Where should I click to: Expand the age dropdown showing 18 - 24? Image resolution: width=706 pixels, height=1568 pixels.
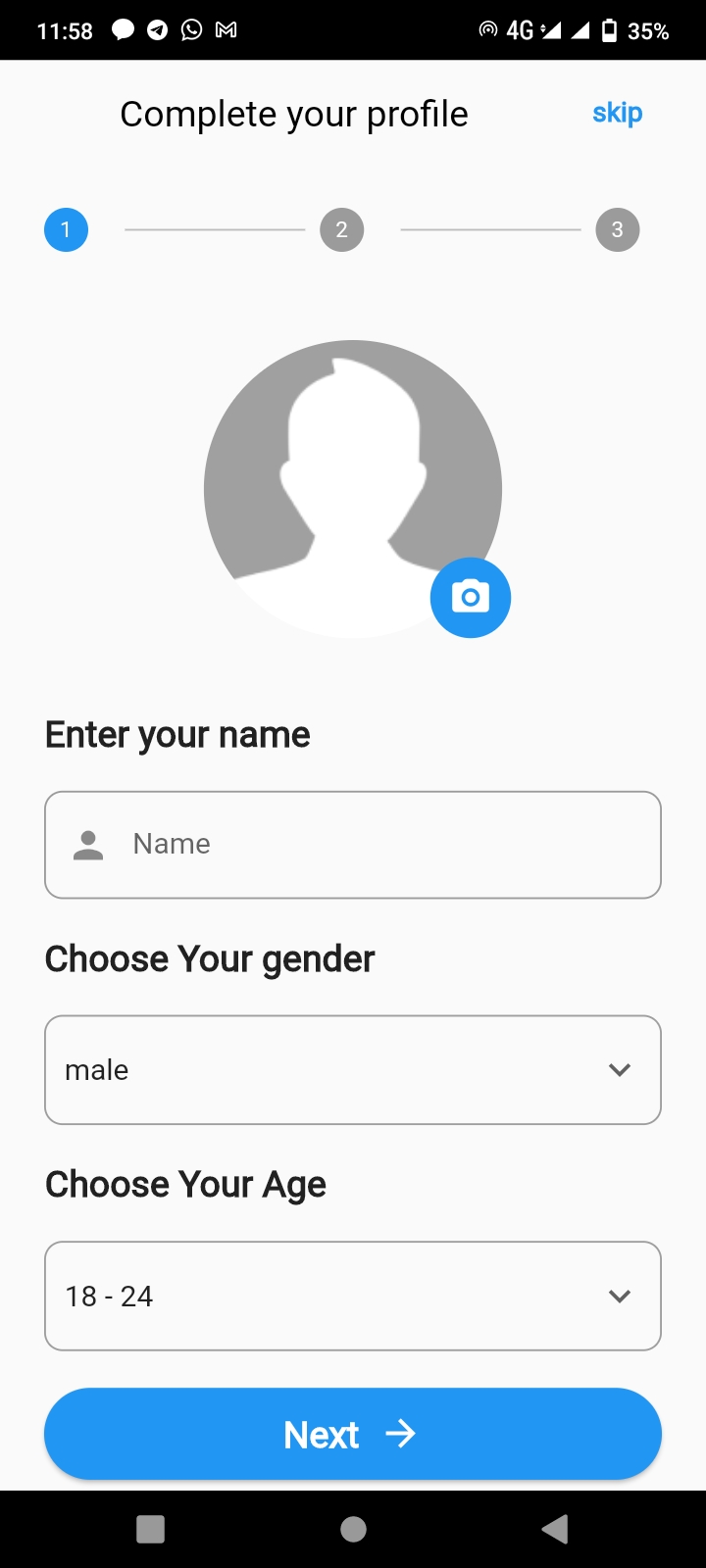pos(353,1296)
